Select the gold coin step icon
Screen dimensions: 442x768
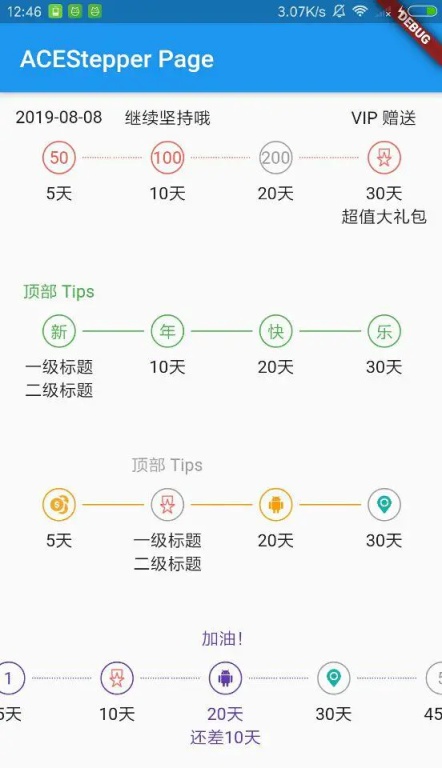tap(59, 504)
